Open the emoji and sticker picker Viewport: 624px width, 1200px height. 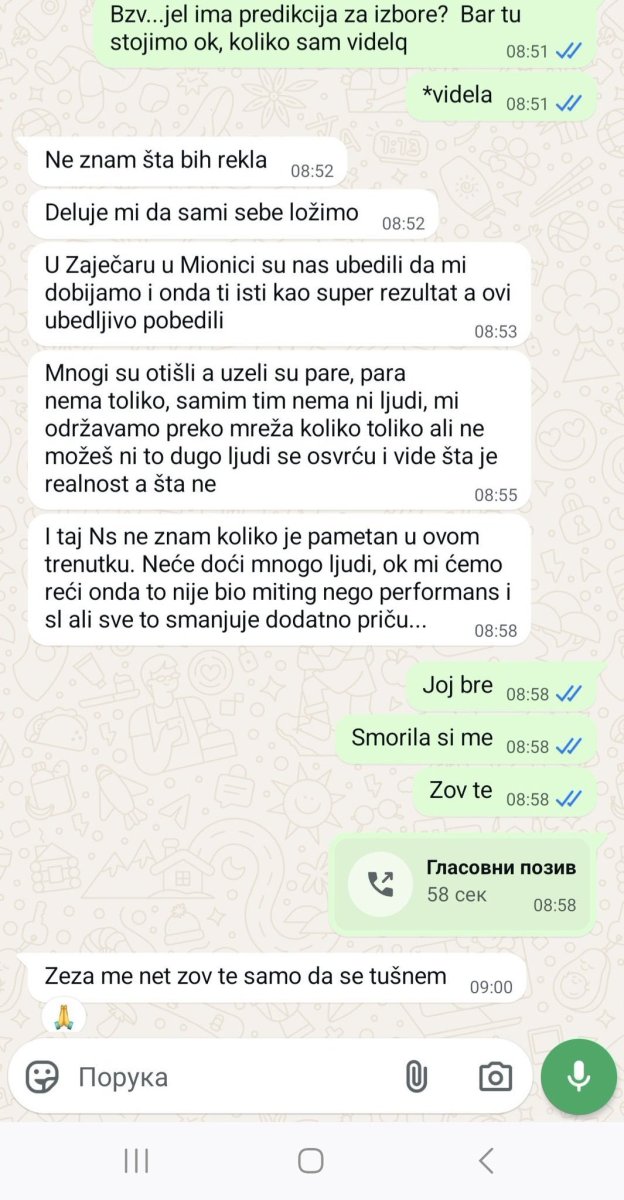pos(42,1076)
